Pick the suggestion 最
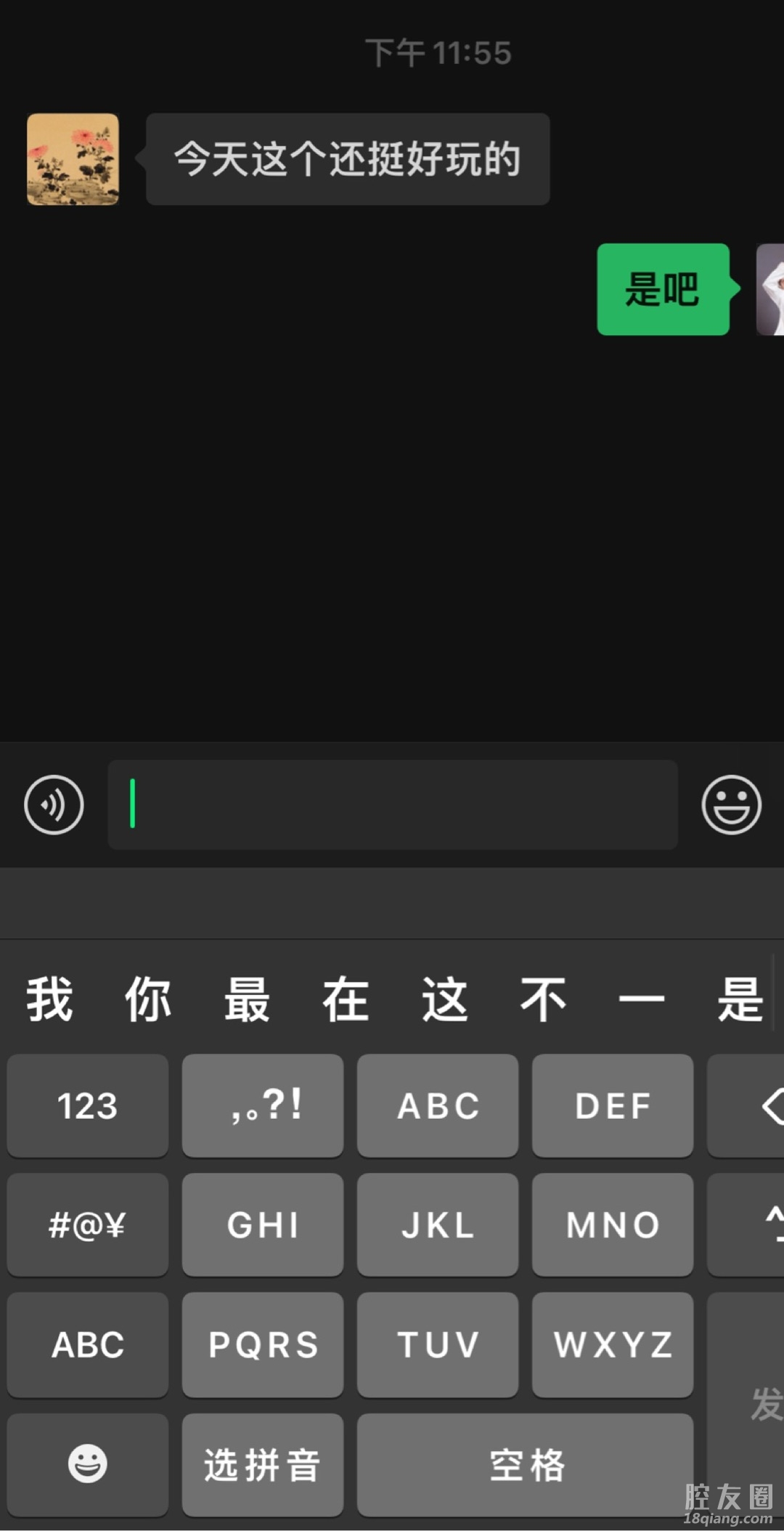The width and height of the screenshot is (784, 1531). (247, 999)
